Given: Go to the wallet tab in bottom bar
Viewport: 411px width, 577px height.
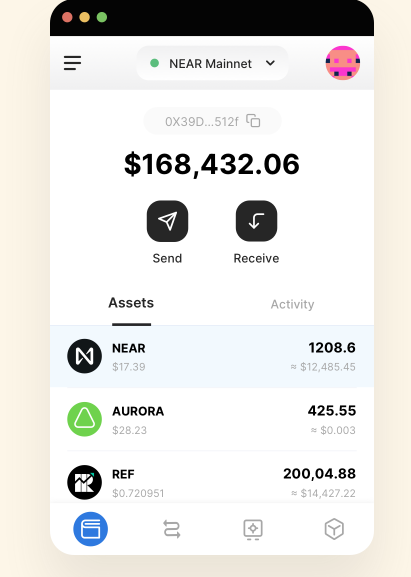Looking at the screenshot, I should tap(91, 529).
